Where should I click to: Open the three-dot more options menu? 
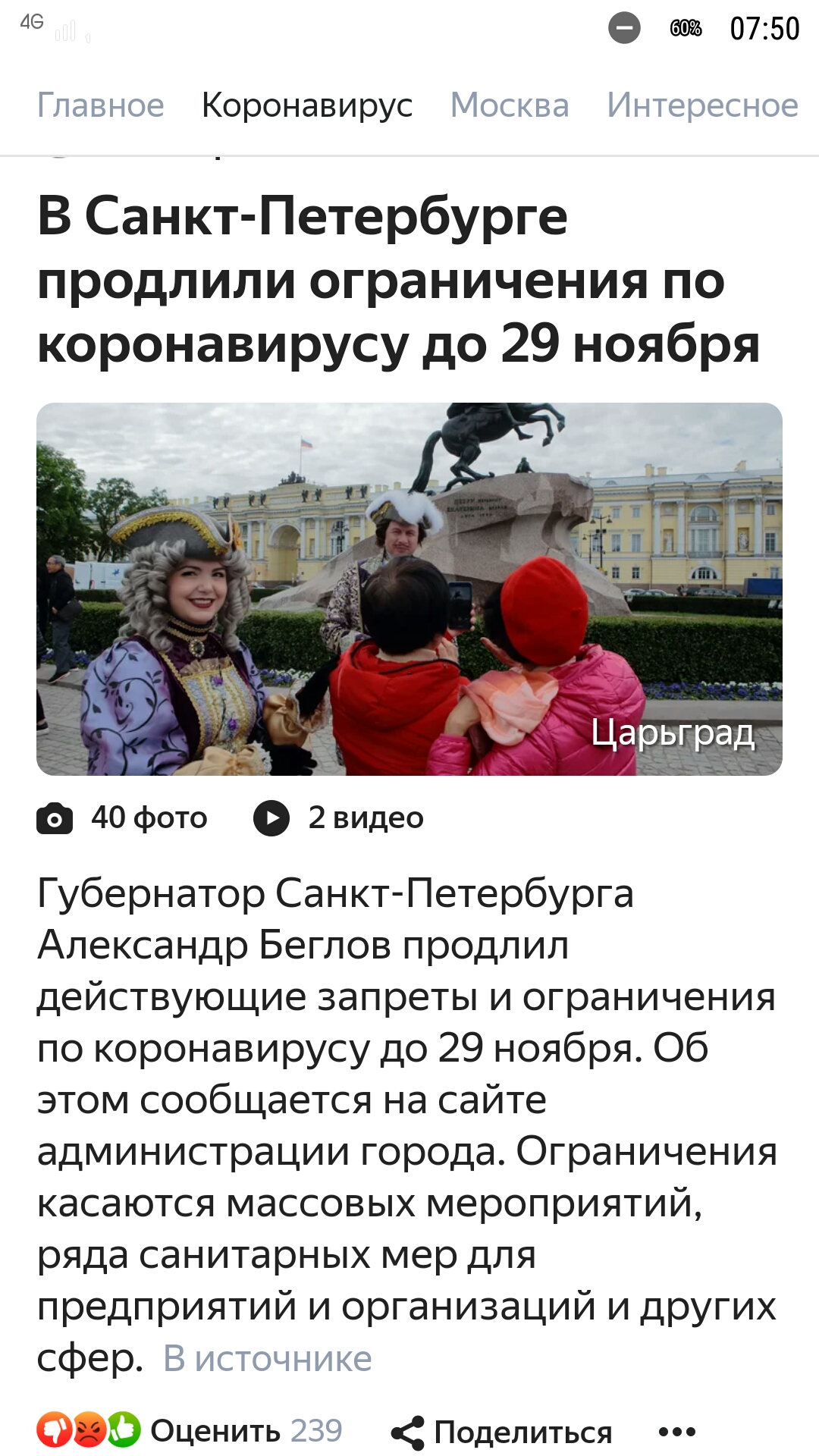click(677, 1432)
